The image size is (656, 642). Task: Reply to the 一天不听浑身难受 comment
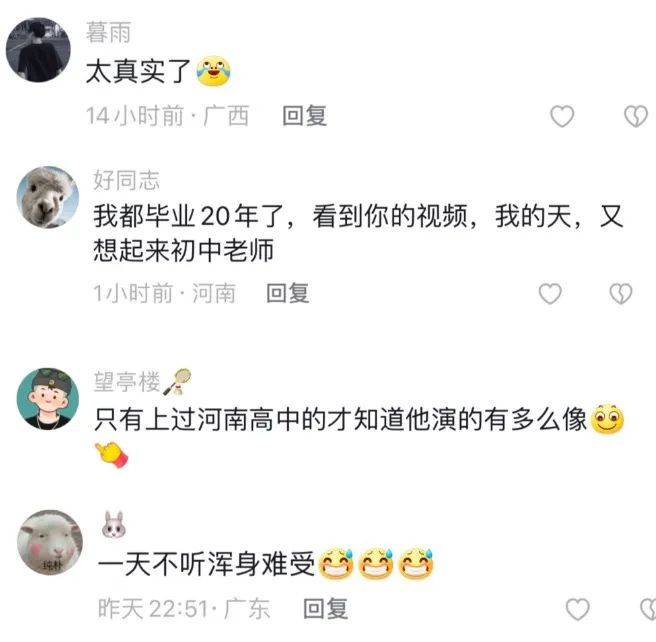coord(325,608)
